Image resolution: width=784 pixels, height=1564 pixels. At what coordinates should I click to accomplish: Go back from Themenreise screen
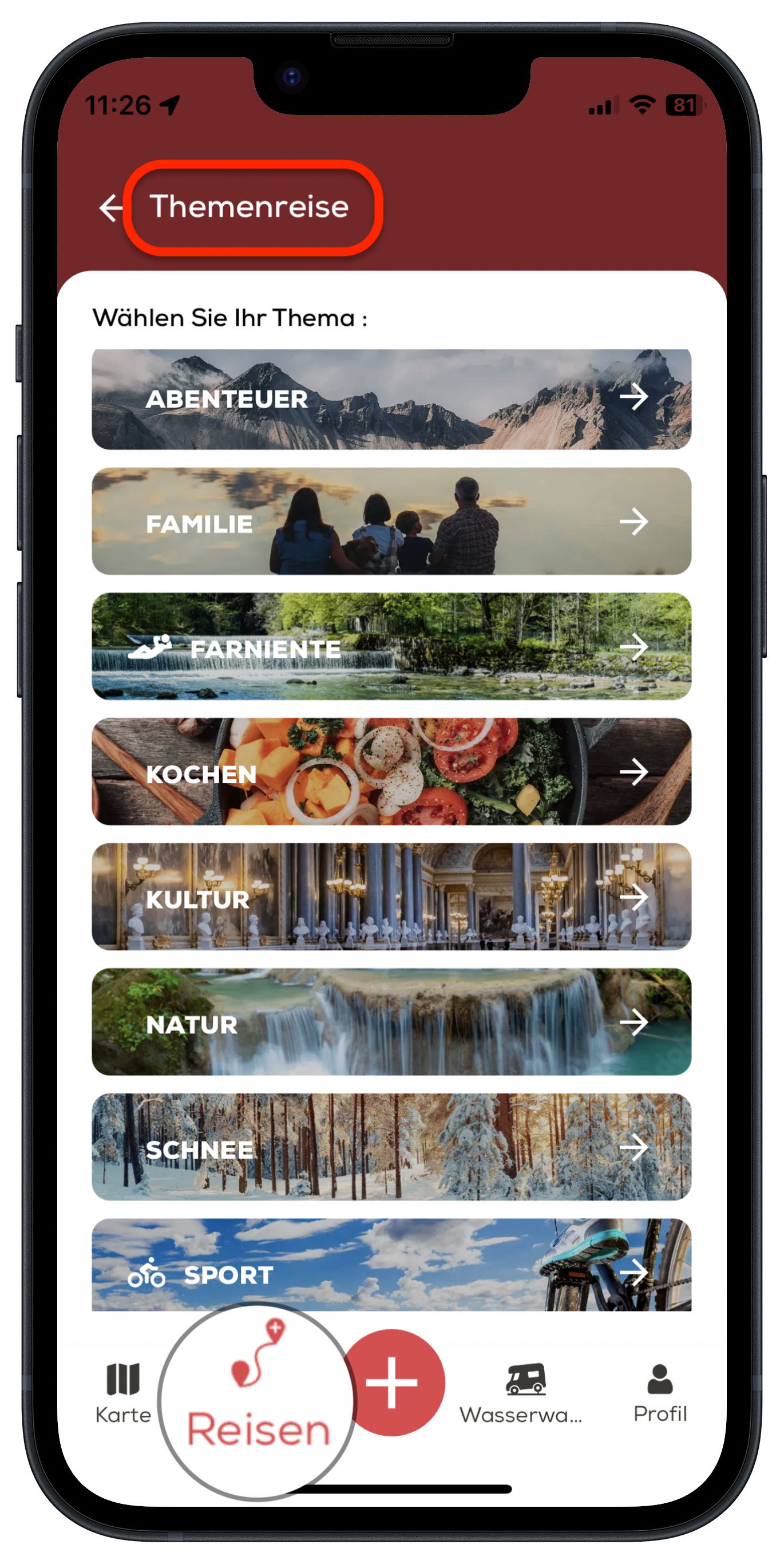111,208
